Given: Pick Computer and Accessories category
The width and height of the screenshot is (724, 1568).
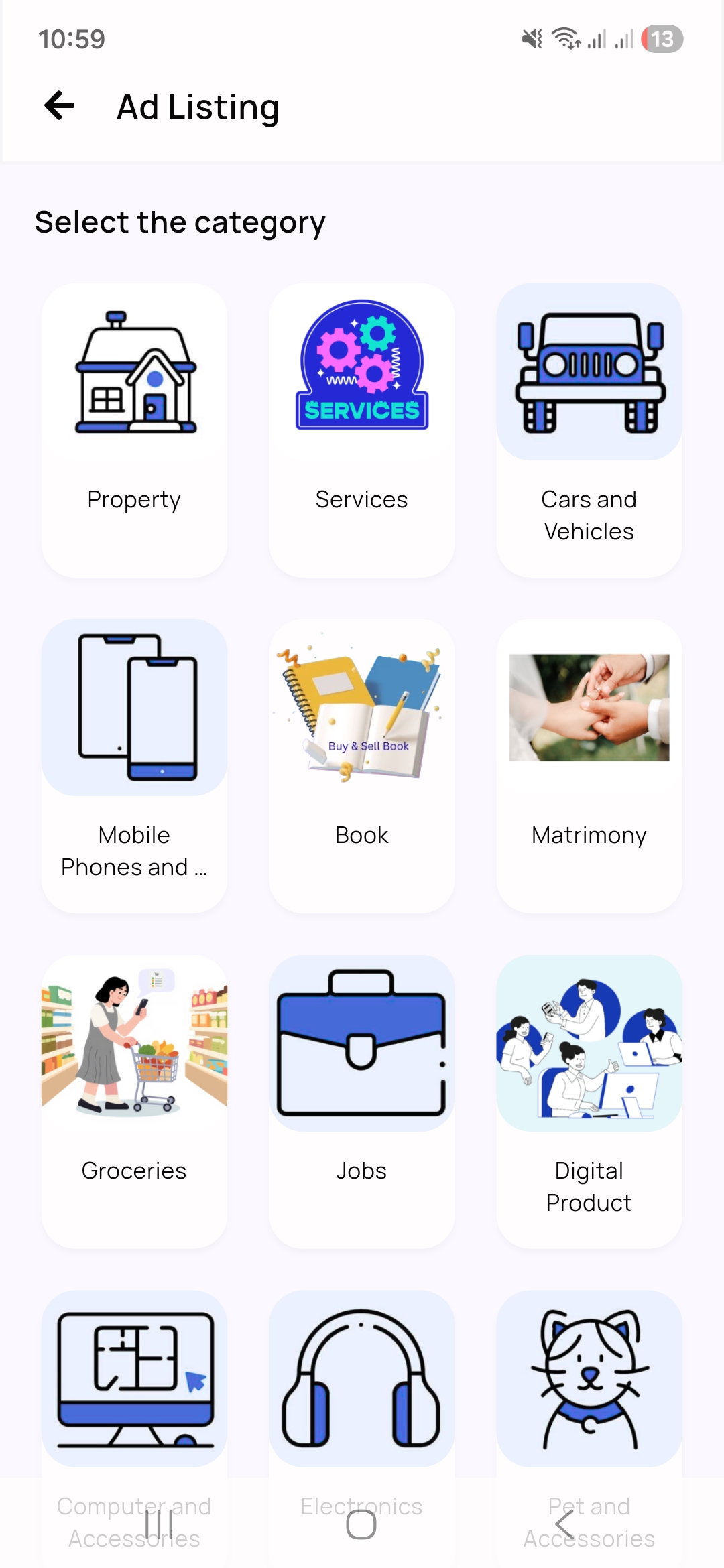Looking at the screenshot, I should click(134, 1380).
